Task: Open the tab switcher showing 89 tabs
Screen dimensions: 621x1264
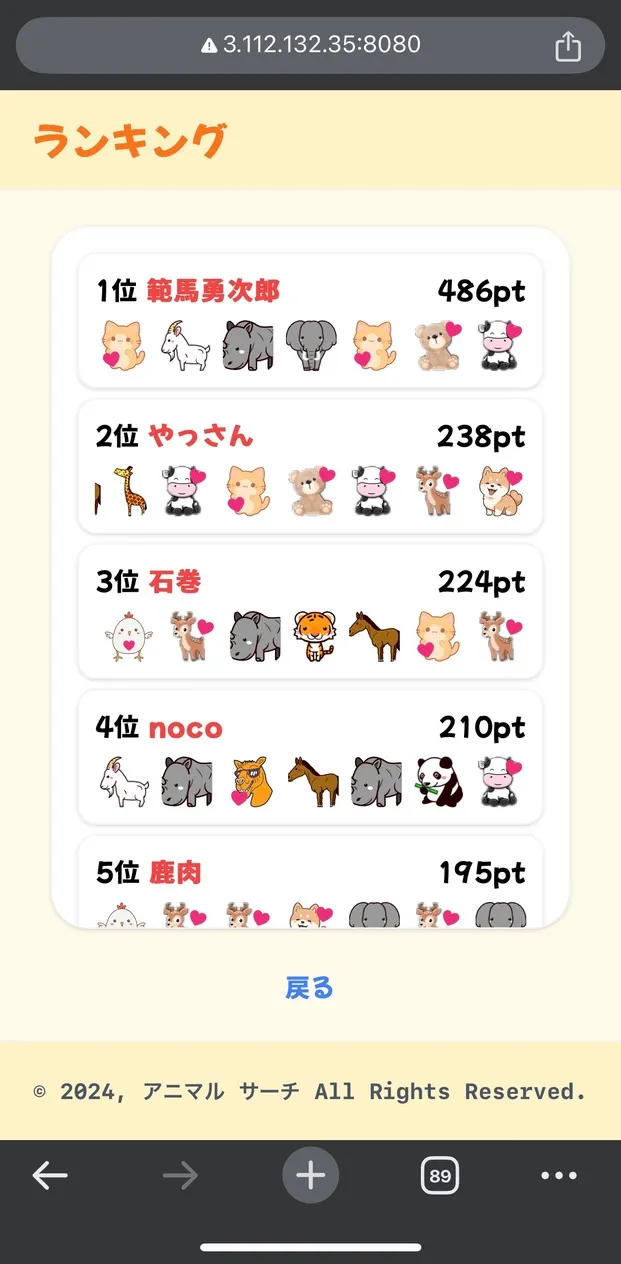Action: tap(440, 1176)
